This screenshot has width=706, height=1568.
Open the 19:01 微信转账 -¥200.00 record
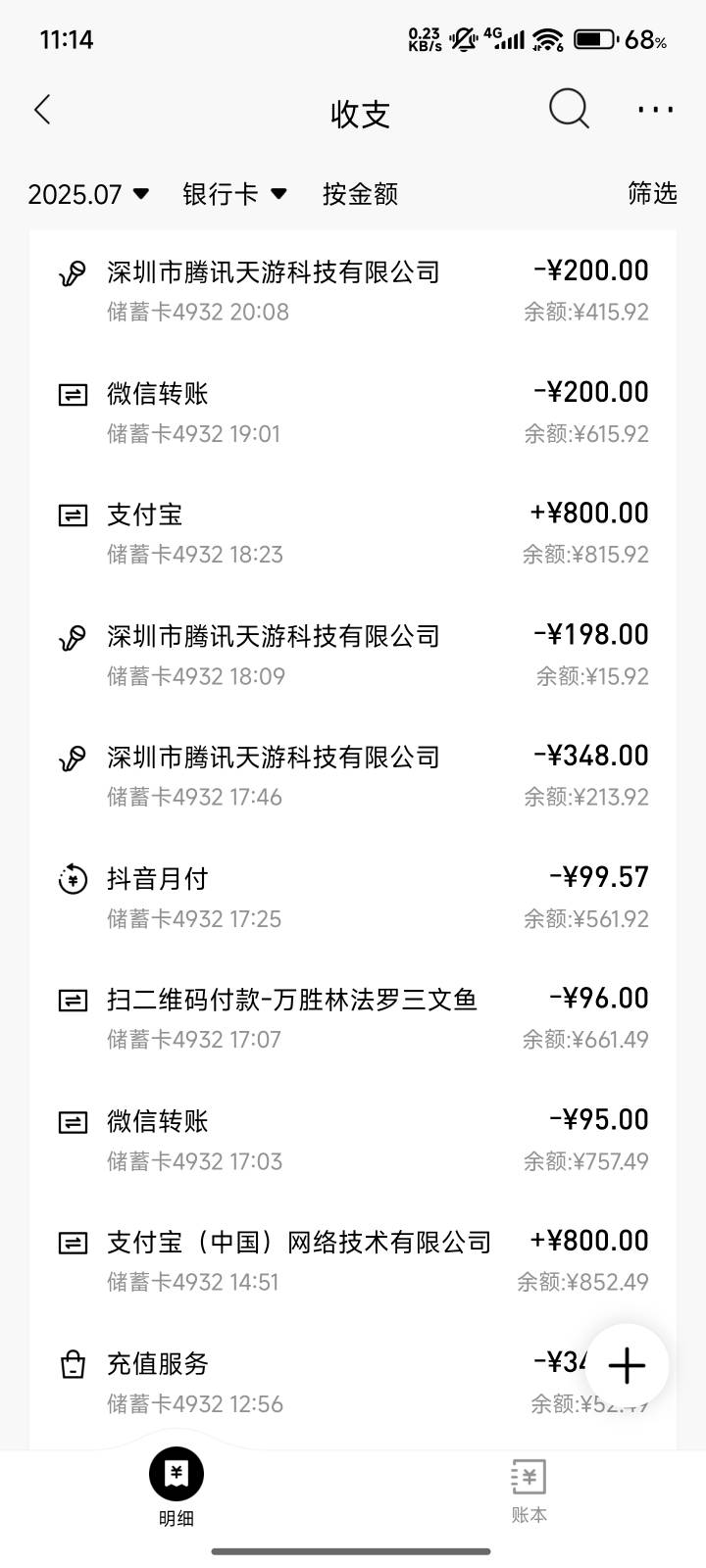pos(353,413)
